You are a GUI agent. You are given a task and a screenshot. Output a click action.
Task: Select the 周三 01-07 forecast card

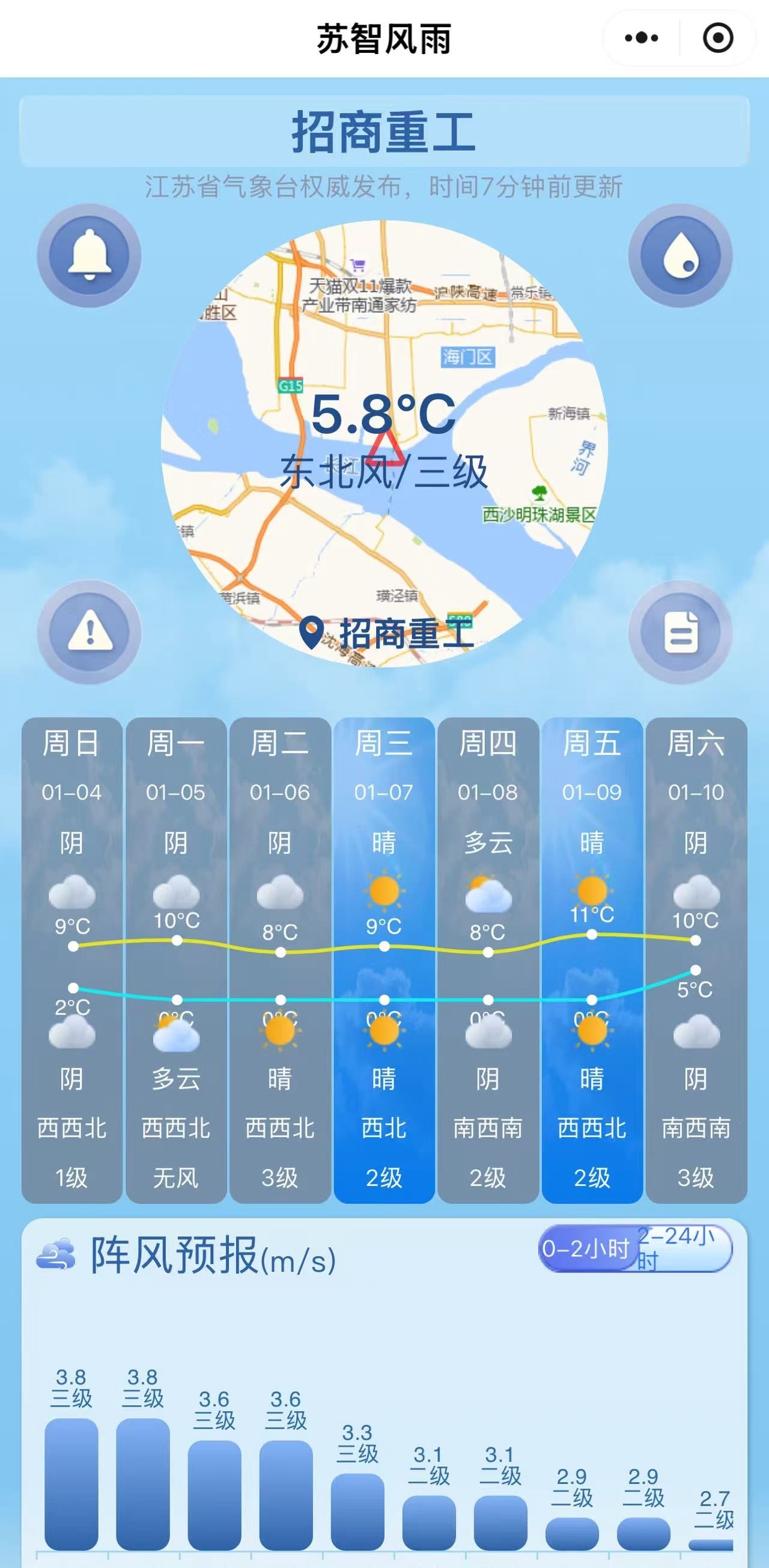[x=384, y=960]
